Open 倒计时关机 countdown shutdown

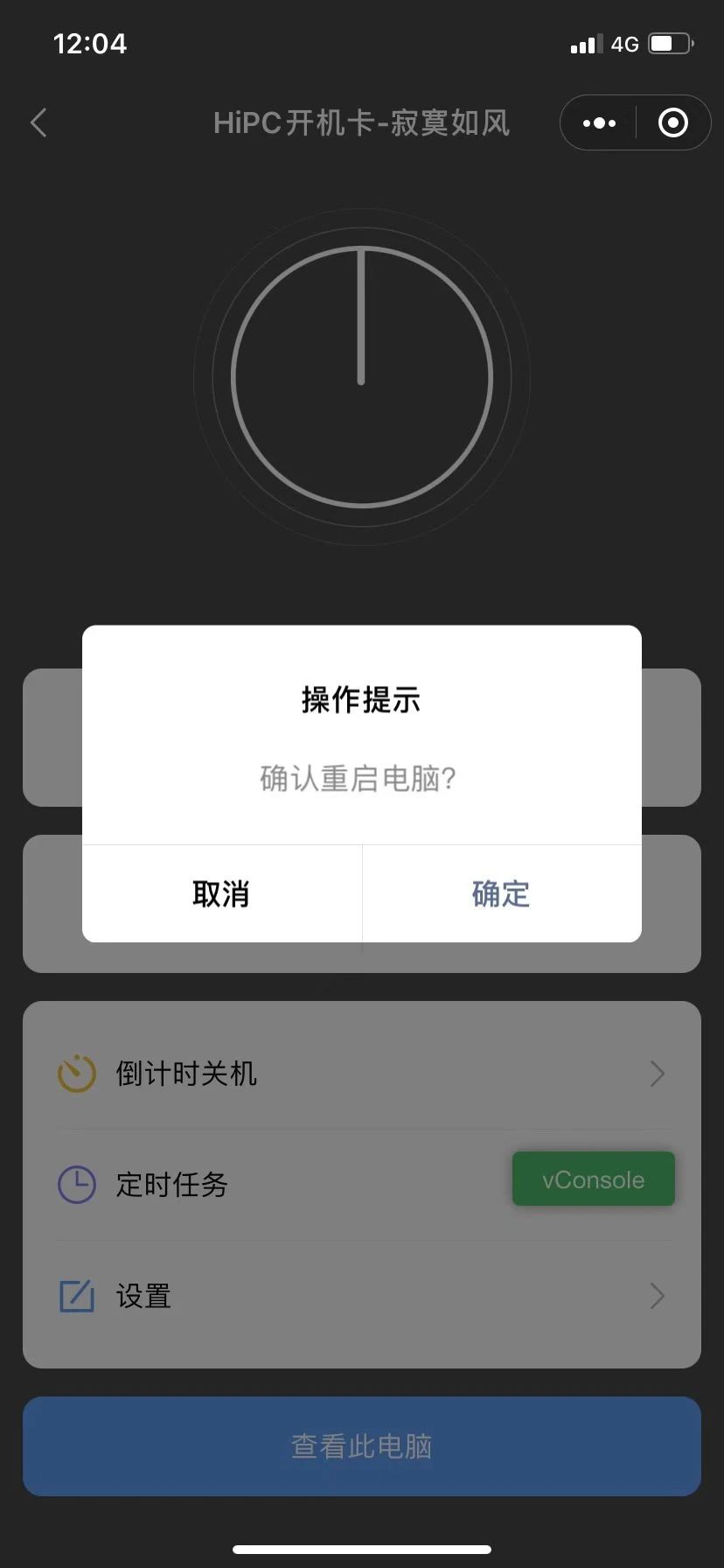[x=362, y=1074]
